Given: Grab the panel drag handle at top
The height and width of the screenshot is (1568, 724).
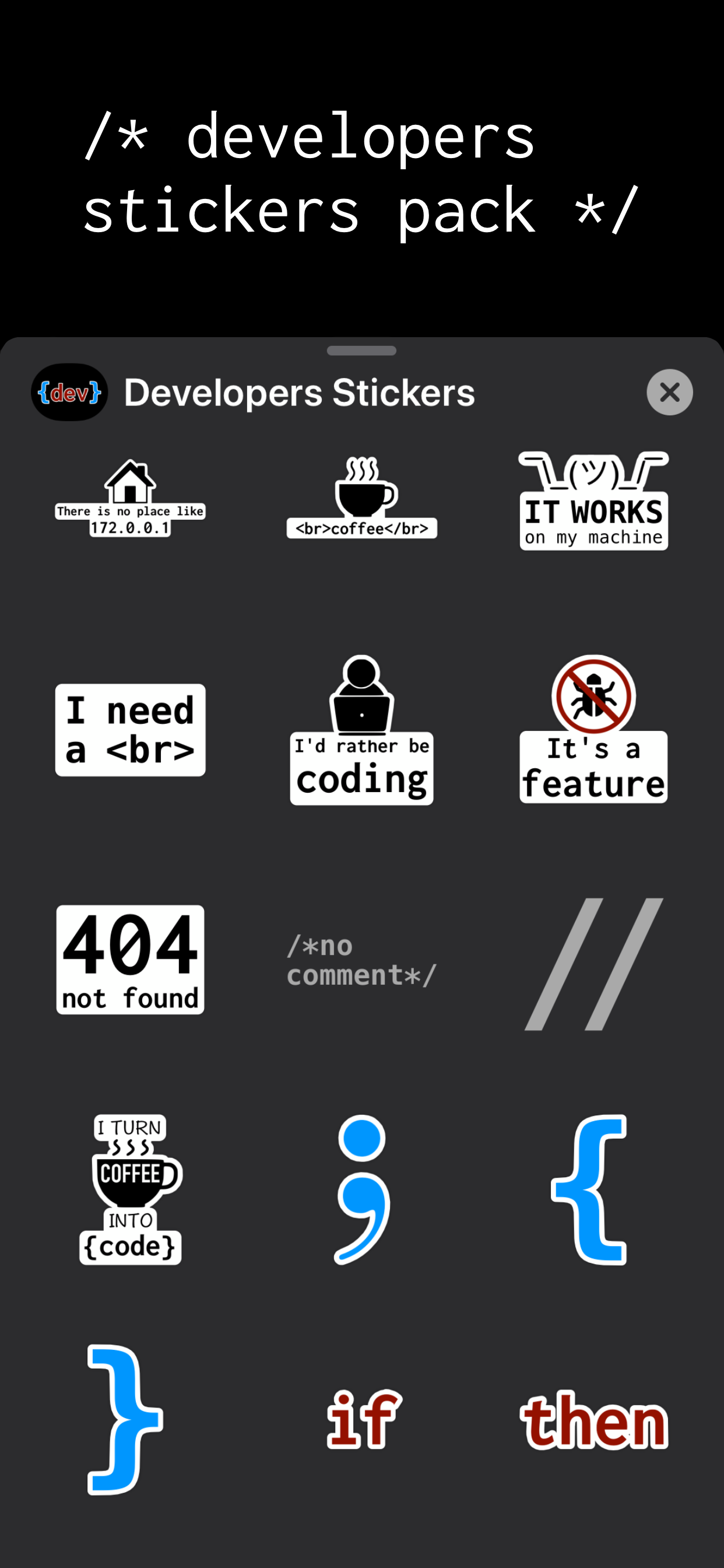Looking at the screenshot, I should pyautogui.click(x=361, y=349).
